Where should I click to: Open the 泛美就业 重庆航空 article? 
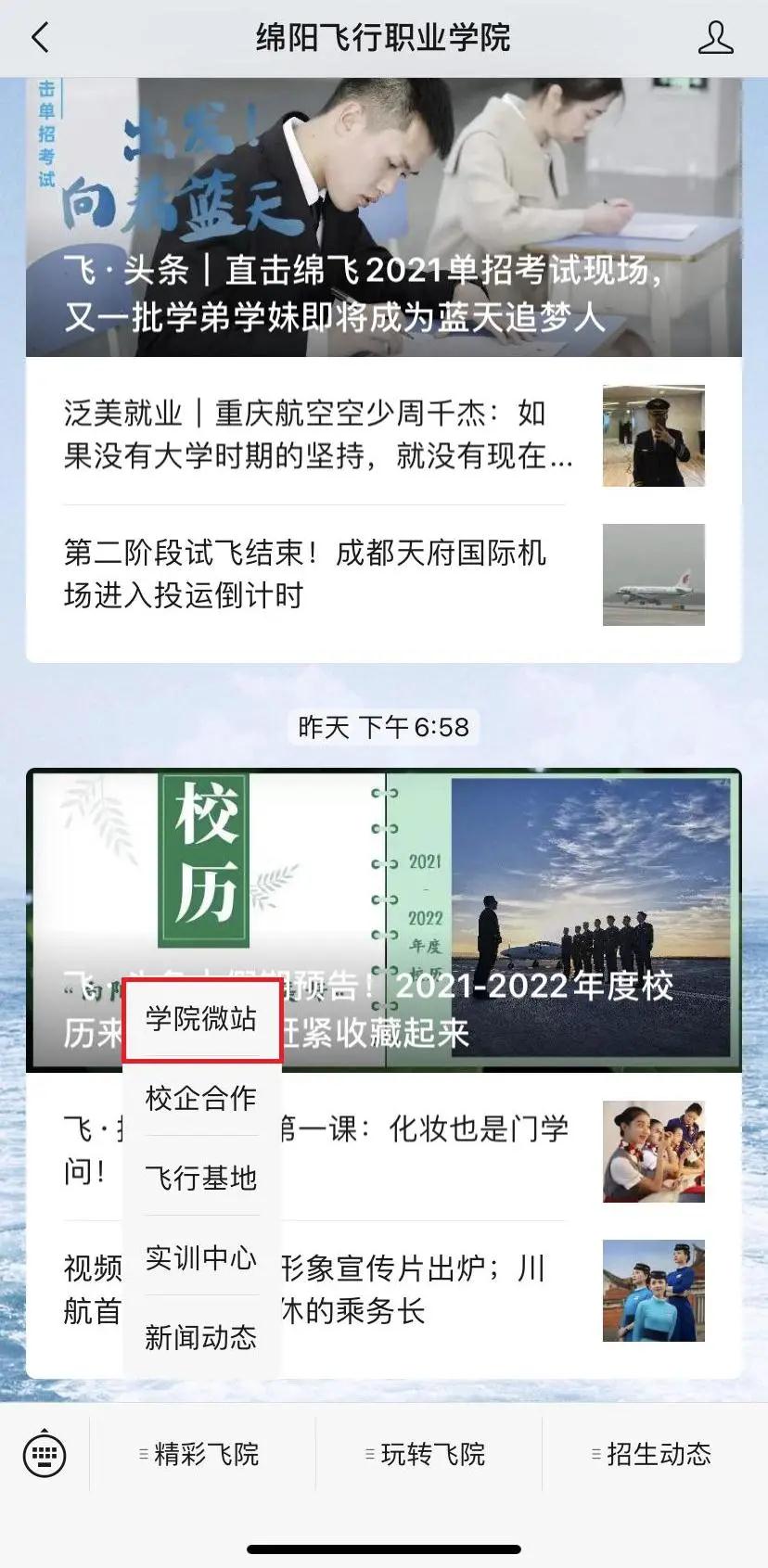(318, 434)
